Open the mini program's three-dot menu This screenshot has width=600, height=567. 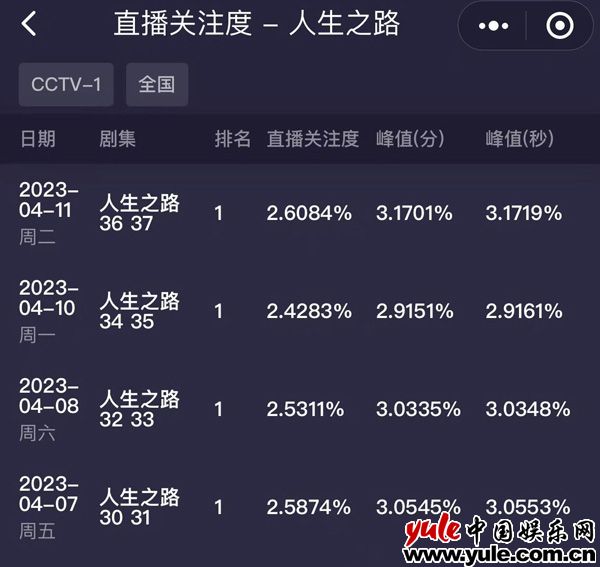click(x=494, y=25)
